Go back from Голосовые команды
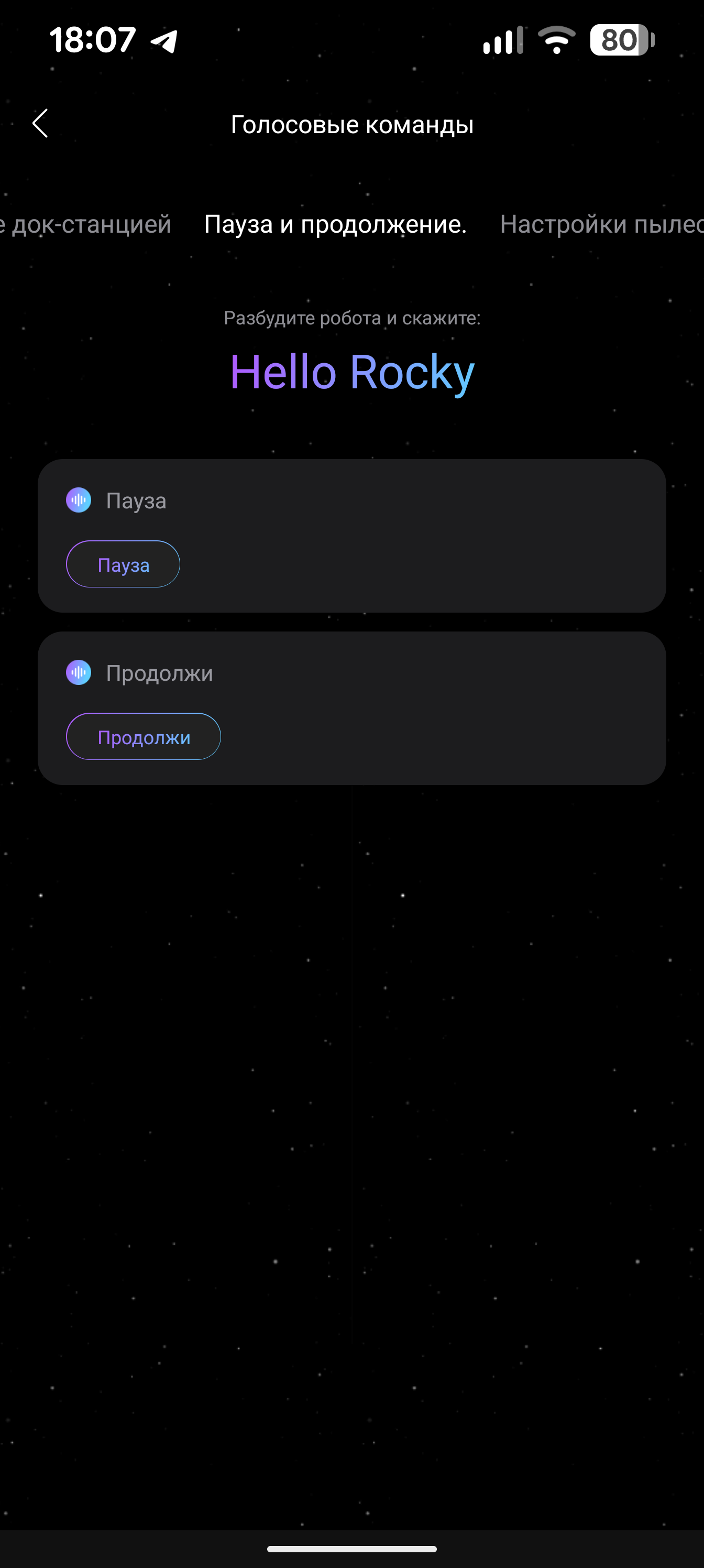This screenshot has height=1568, width=704. (x=40, y=124)
